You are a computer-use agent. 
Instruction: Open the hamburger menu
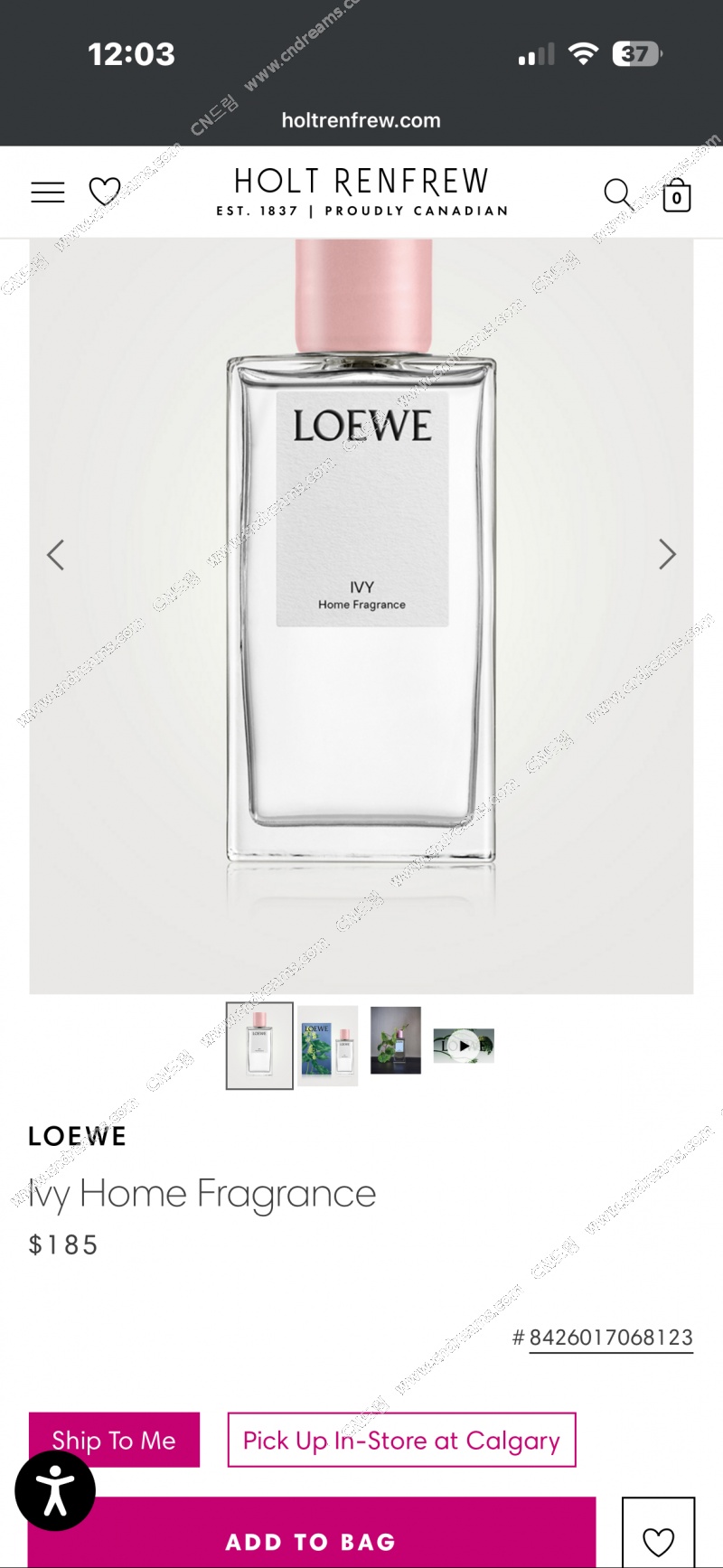coord(48,192)
